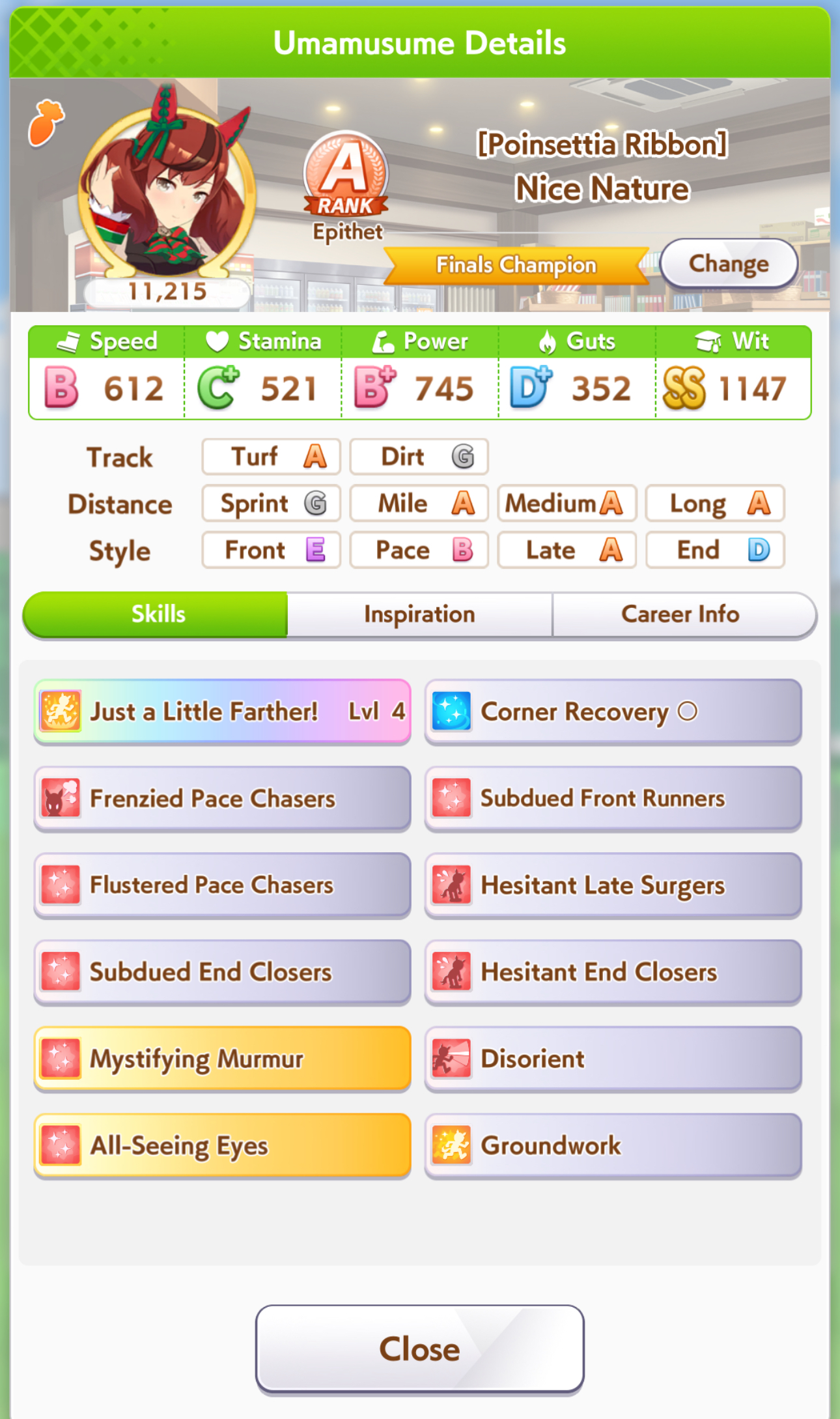
Task: View the Just a Little Farther! skill
Action: pyautogui.click(x=223, y=711)
